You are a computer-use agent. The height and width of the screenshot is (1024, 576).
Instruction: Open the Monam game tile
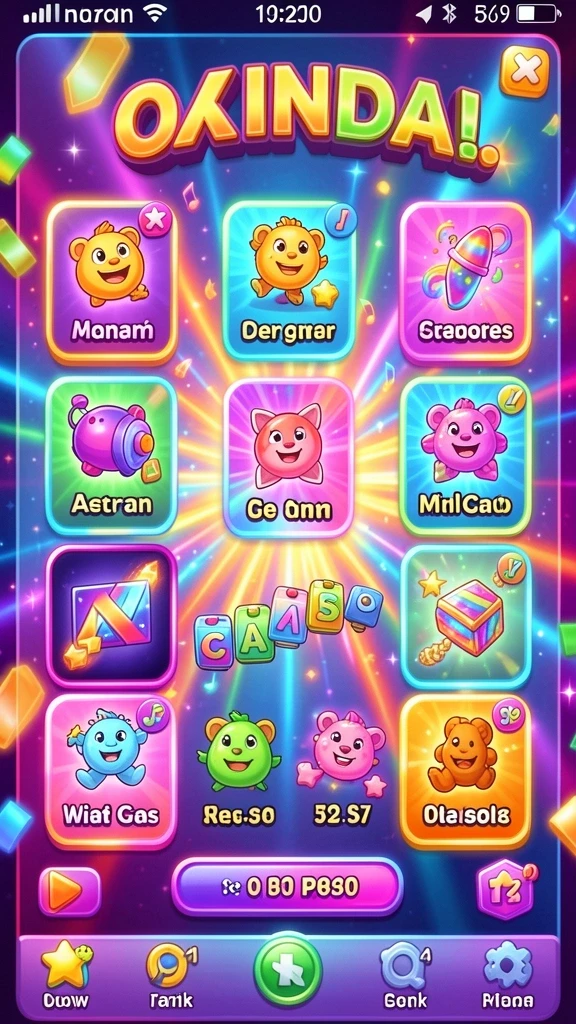112,282
